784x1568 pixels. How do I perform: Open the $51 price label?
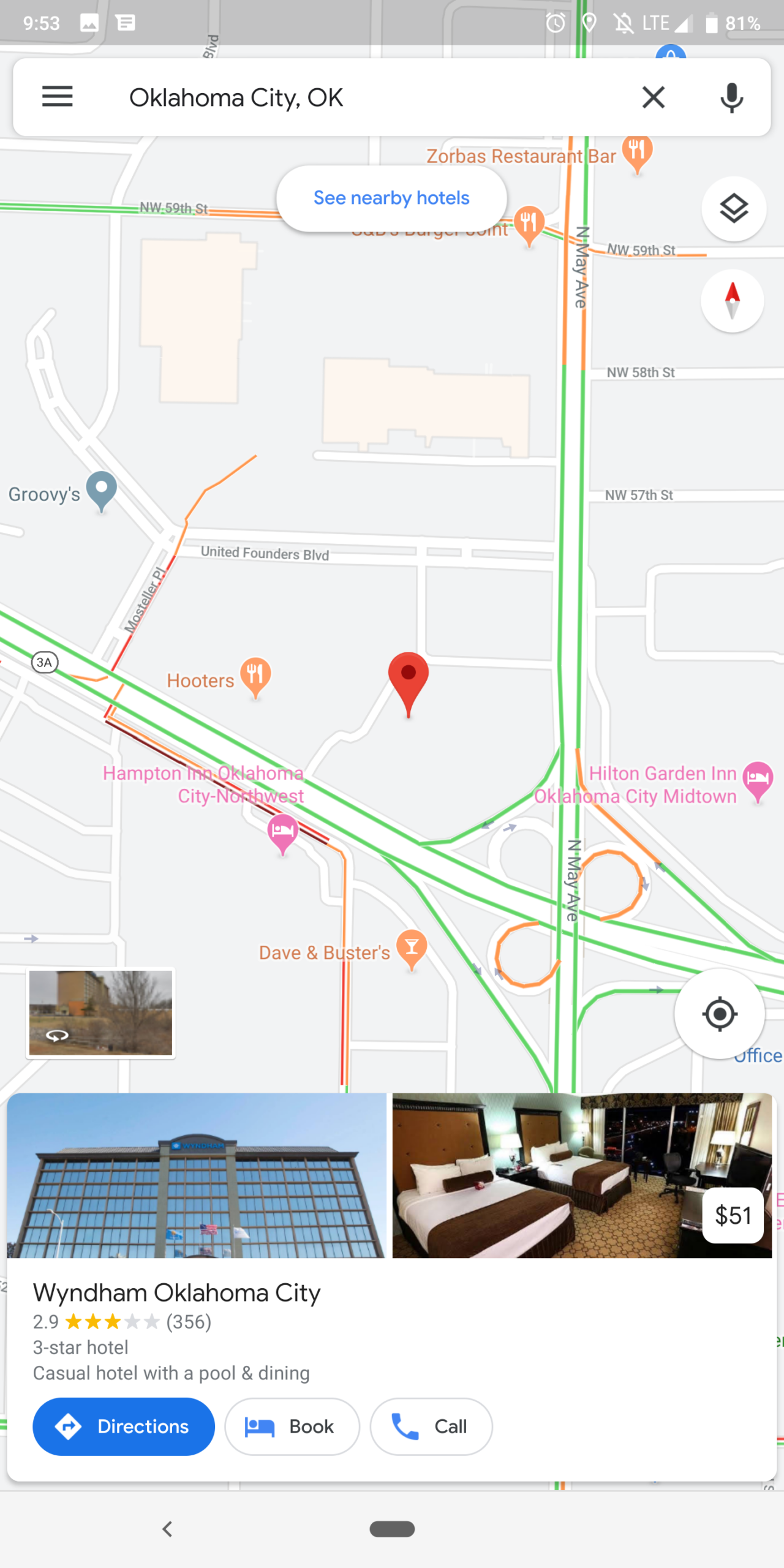(733, 1216)
